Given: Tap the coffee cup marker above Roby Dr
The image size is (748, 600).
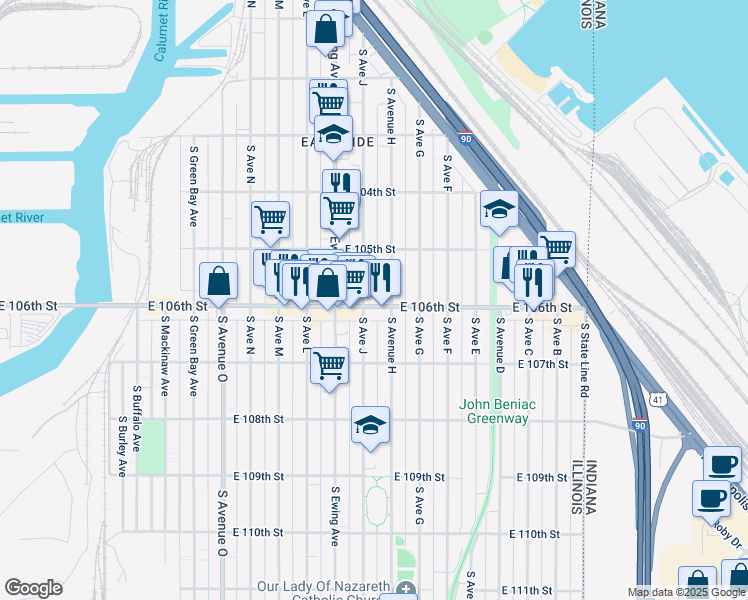Looking at the screenshot, I should [x=711, y=498].
